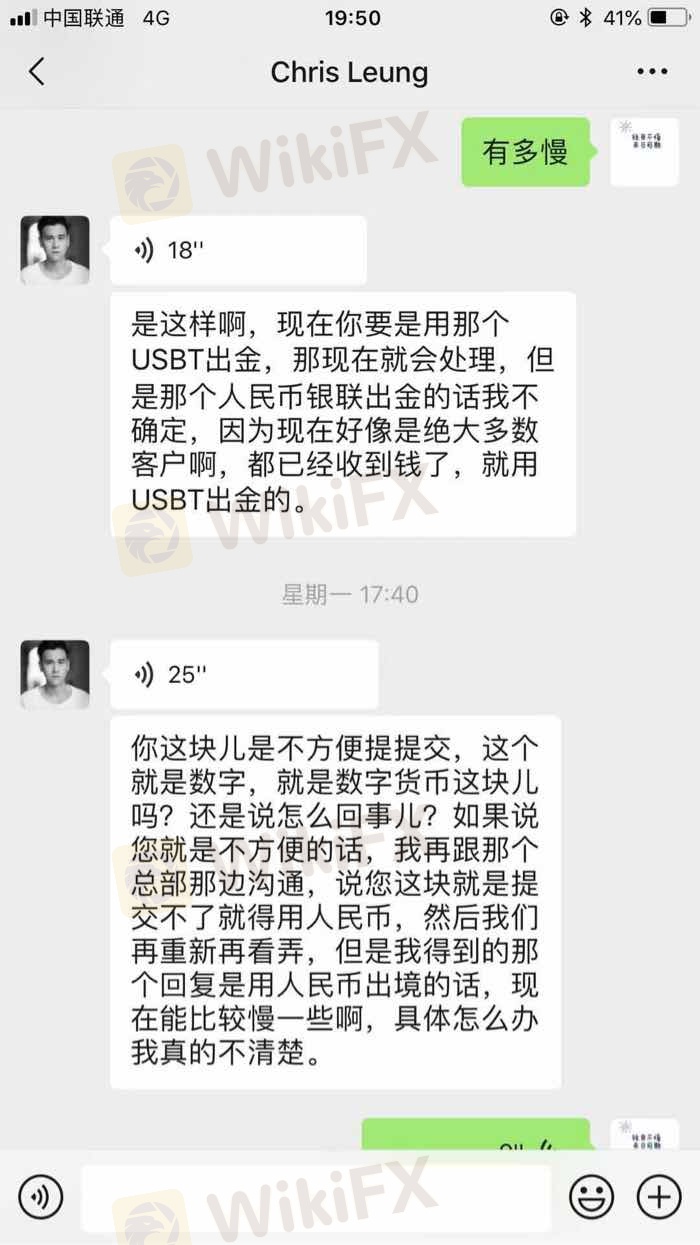Open Chris Leung's avatar beside the 18'' voice message

point(55,250)
